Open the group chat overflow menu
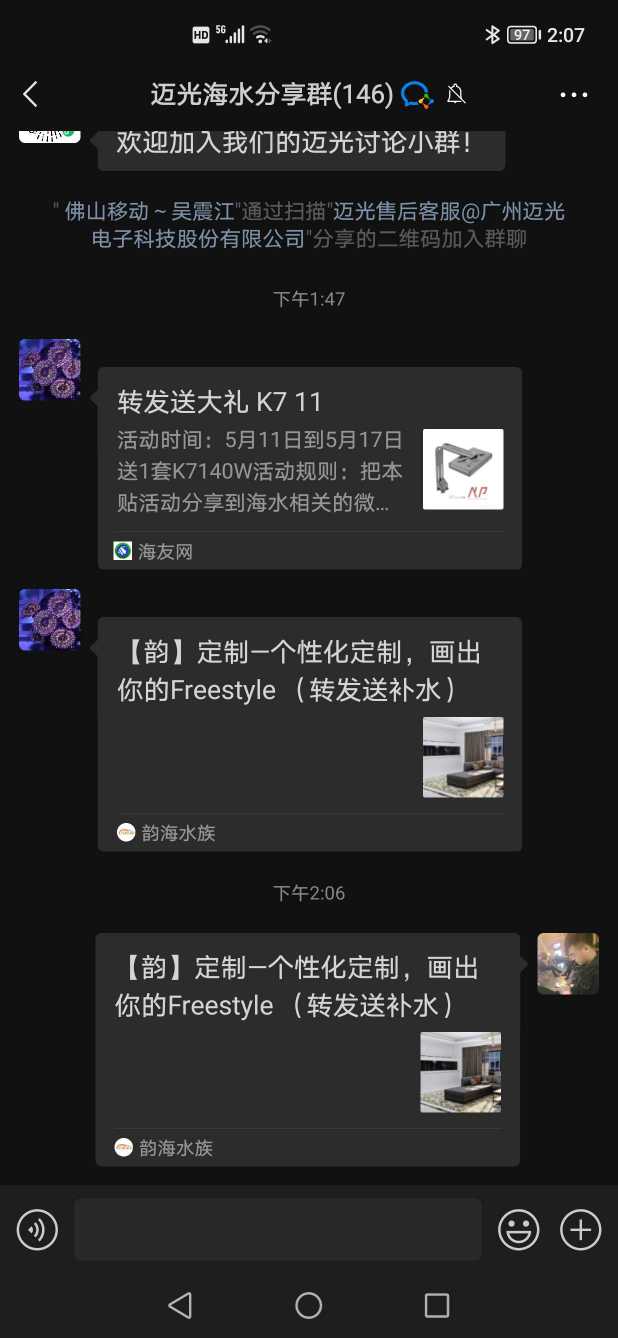 point(573,95)
